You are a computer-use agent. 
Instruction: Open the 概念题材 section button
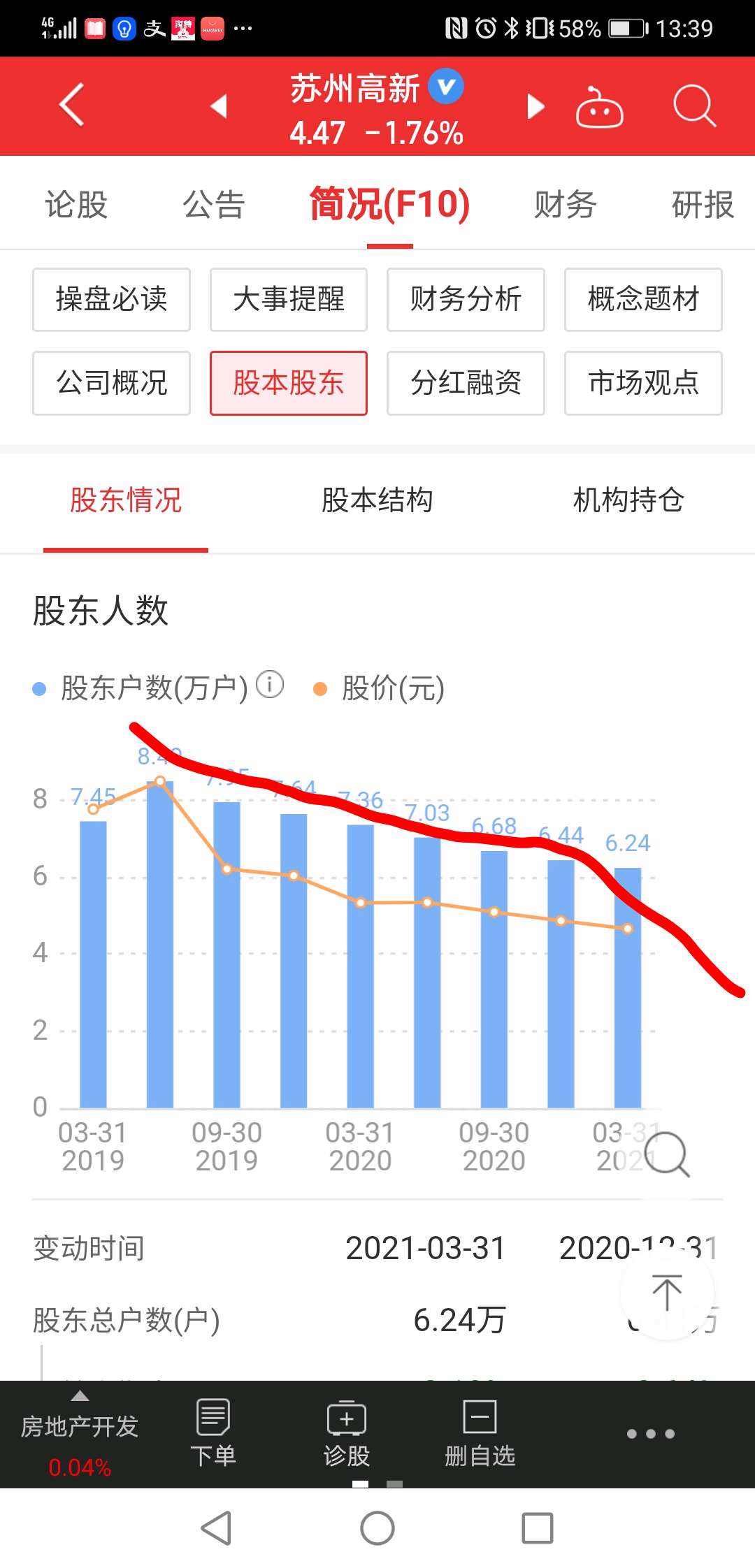(642, 299)
